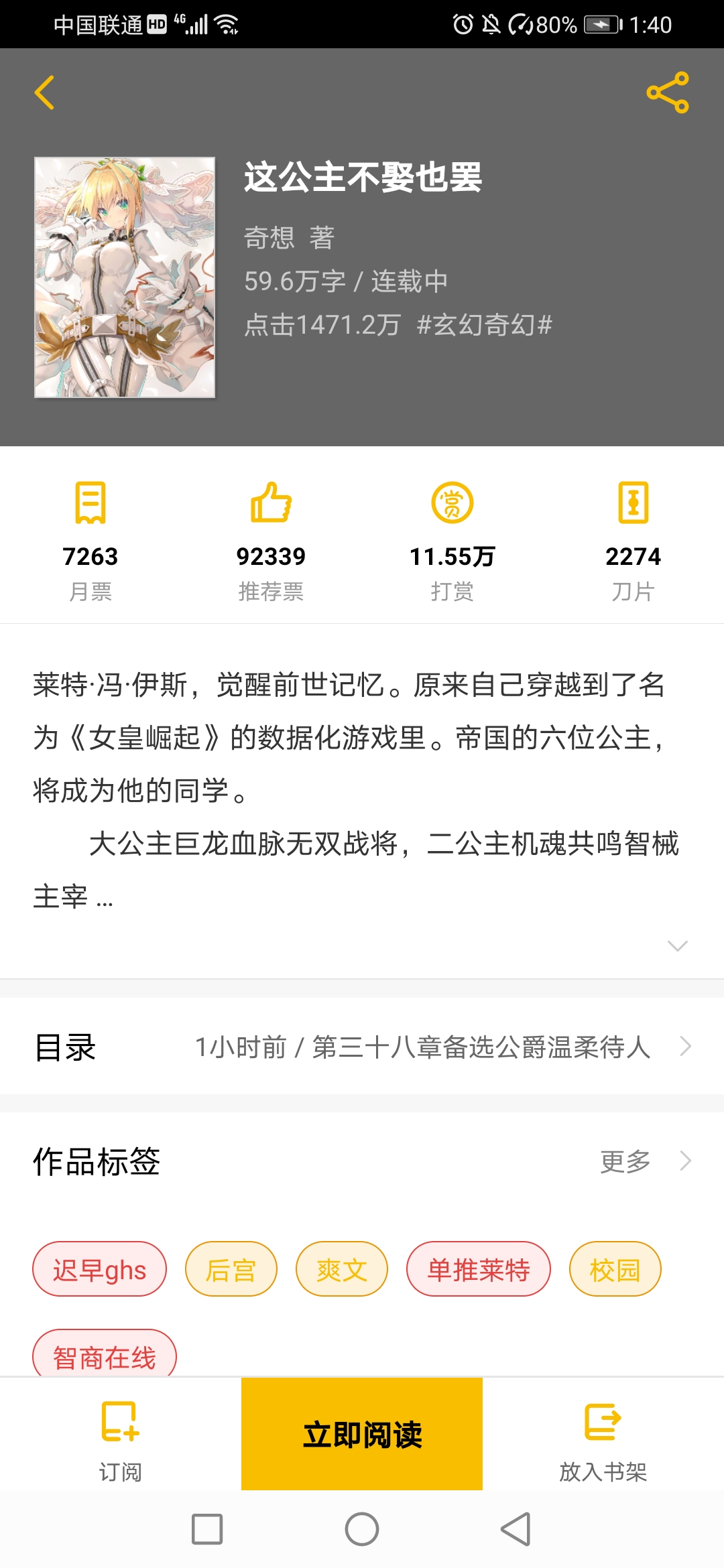Select the 迟早ghs tag
Viewport: 724px width, 1568px height.
click(99, 1270)
